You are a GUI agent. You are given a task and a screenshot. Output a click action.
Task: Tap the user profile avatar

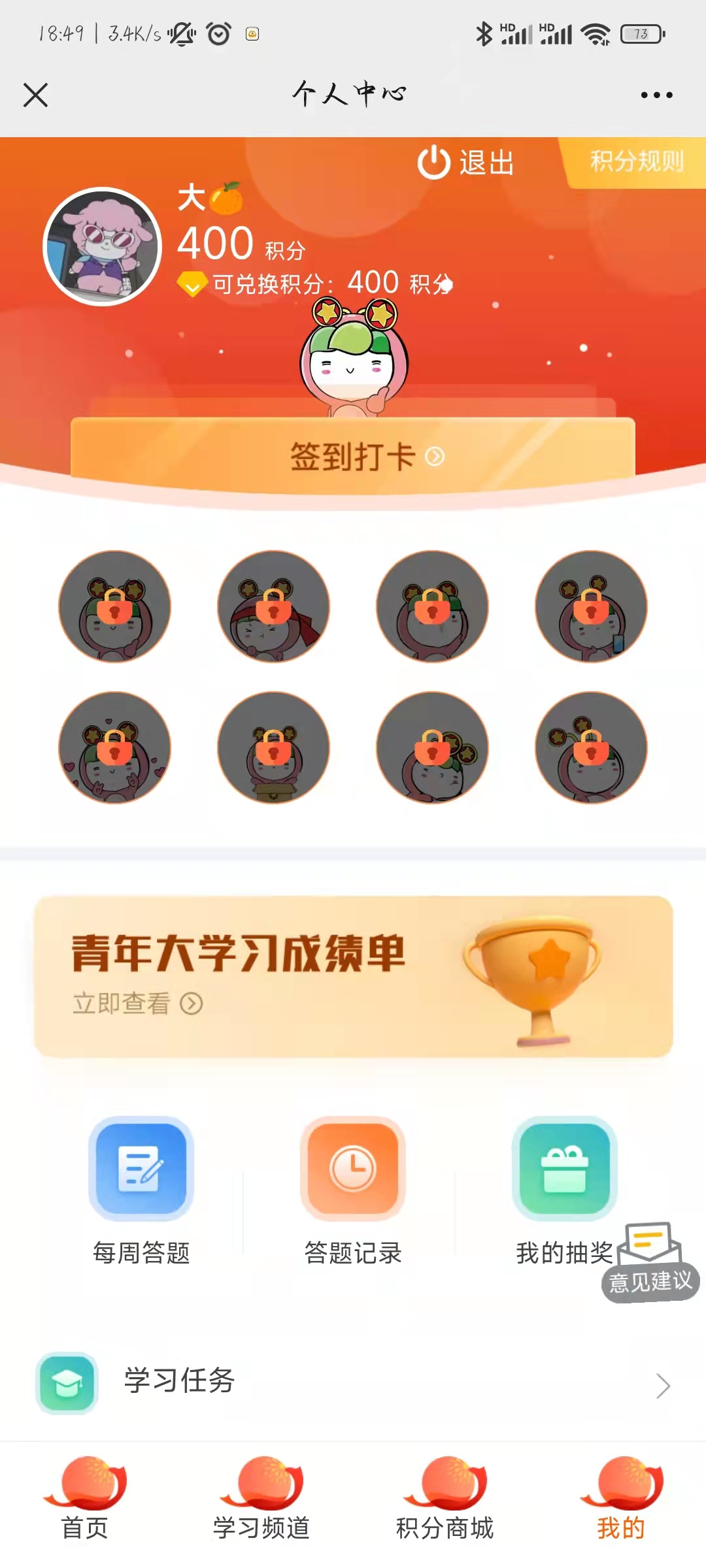click(102, 247)
